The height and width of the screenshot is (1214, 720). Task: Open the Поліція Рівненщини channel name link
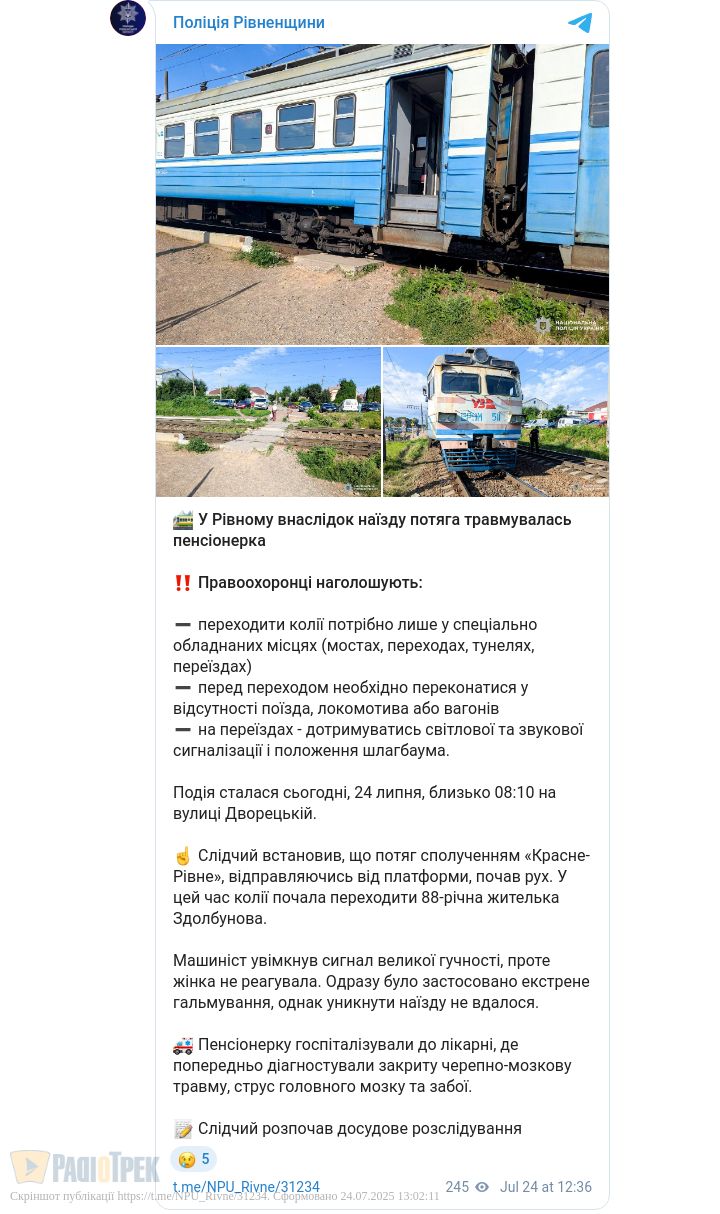(249, 23)
